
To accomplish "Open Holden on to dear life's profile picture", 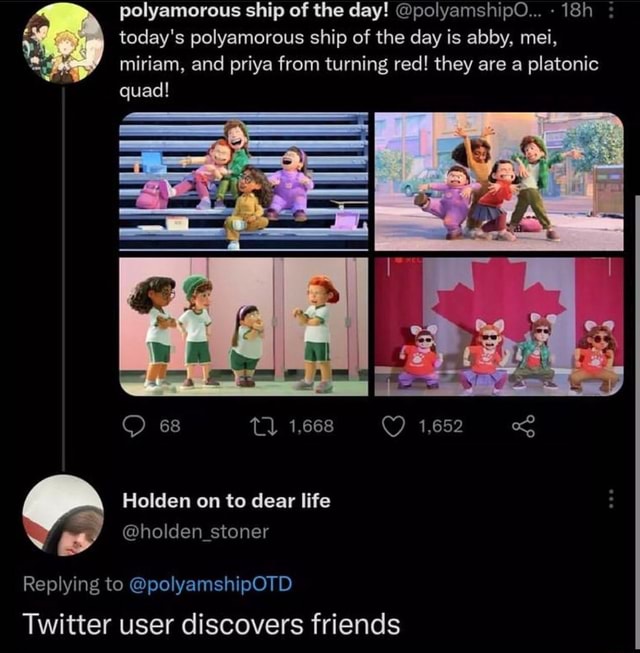I will (62, 515).
